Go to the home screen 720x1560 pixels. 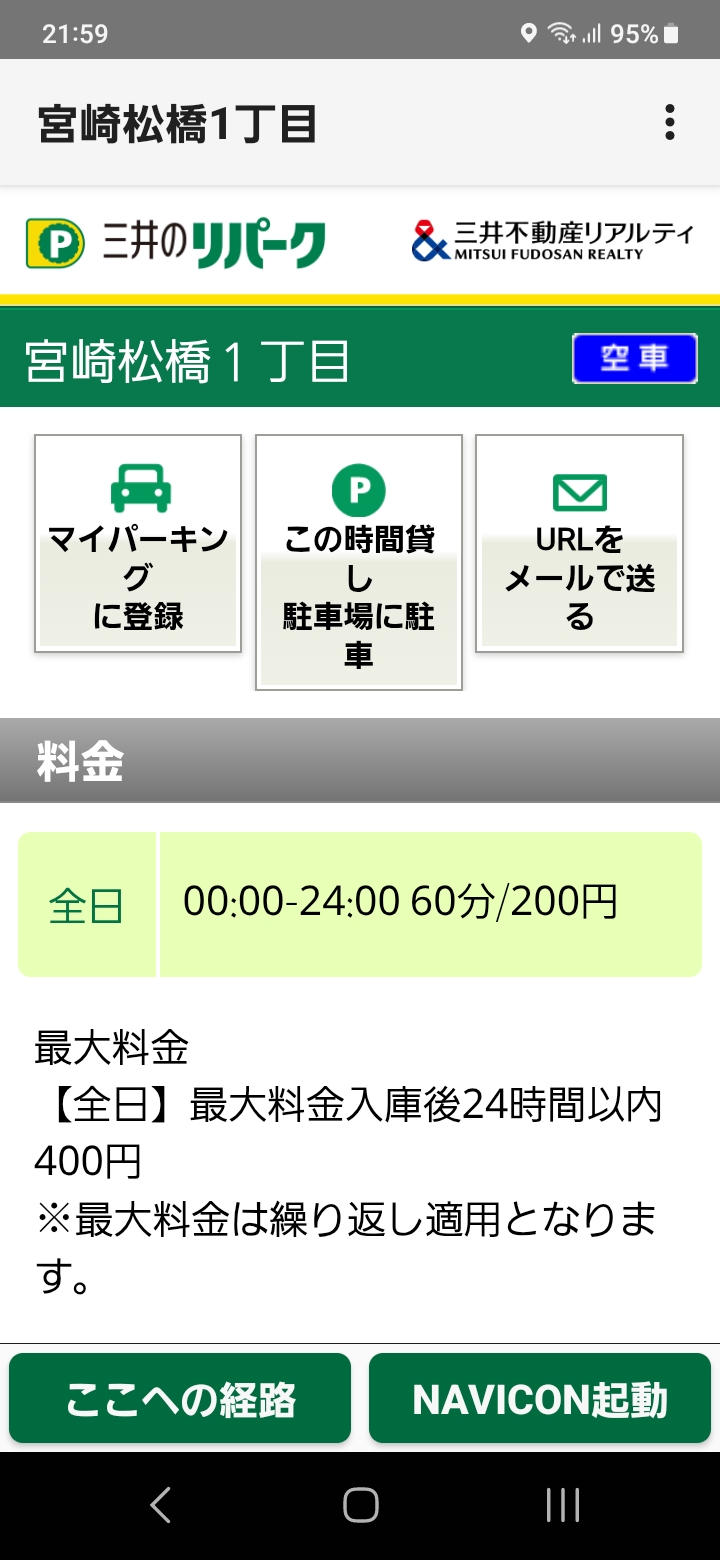coord(360,1504)
